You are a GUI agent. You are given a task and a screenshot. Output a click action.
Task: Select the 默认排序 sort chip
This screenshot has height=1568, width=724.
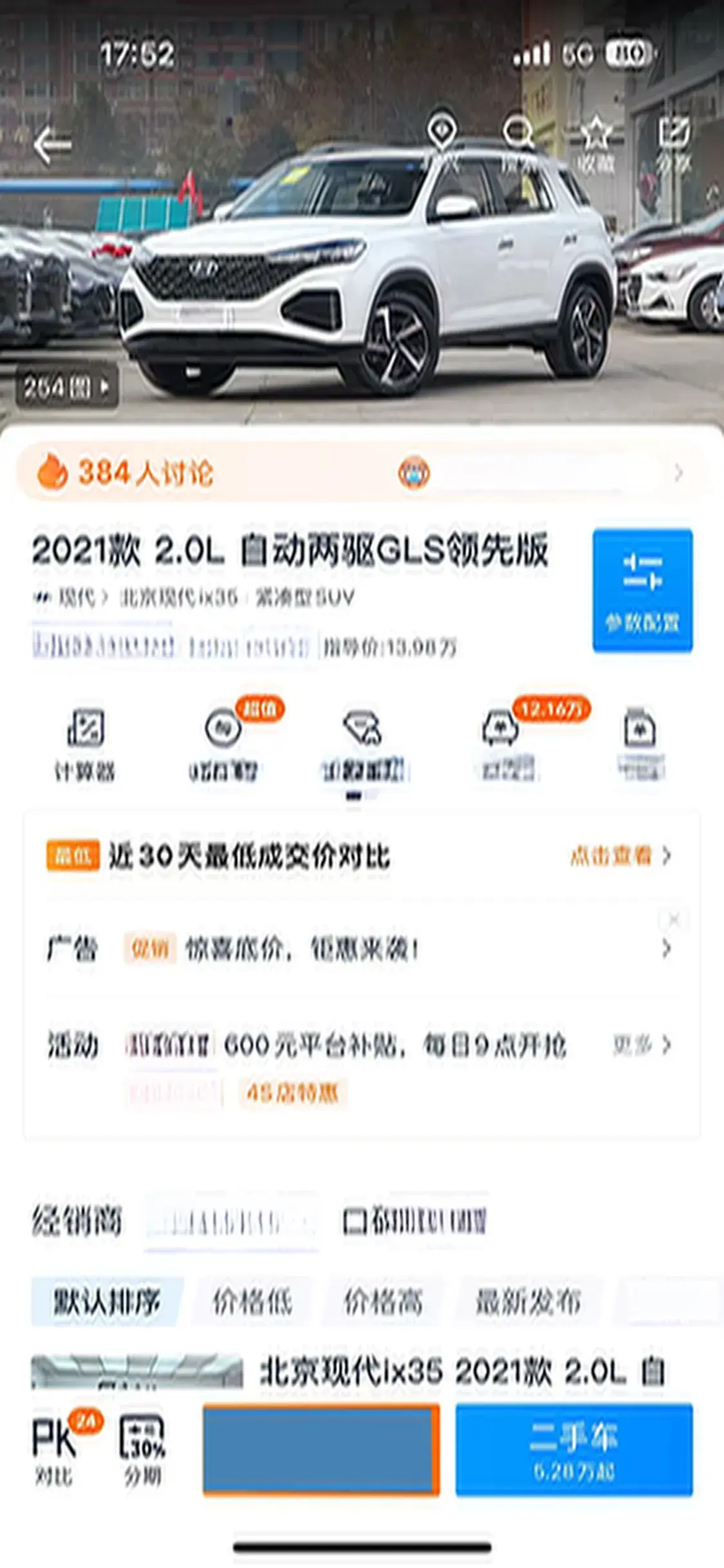point(107,1302)
